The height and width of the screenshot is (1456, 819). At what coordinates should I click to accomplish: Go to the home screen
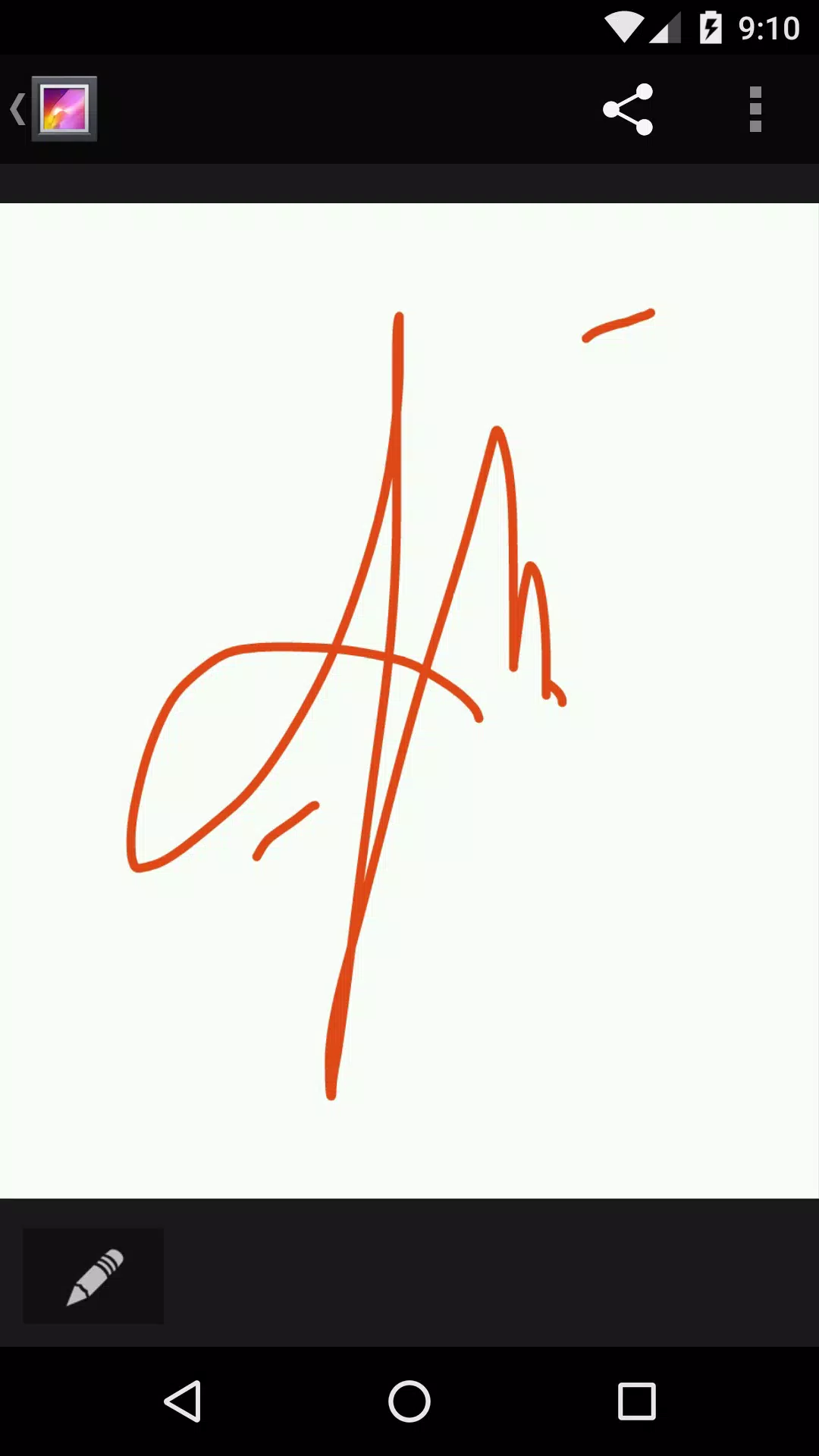(x=409, y=1401)
